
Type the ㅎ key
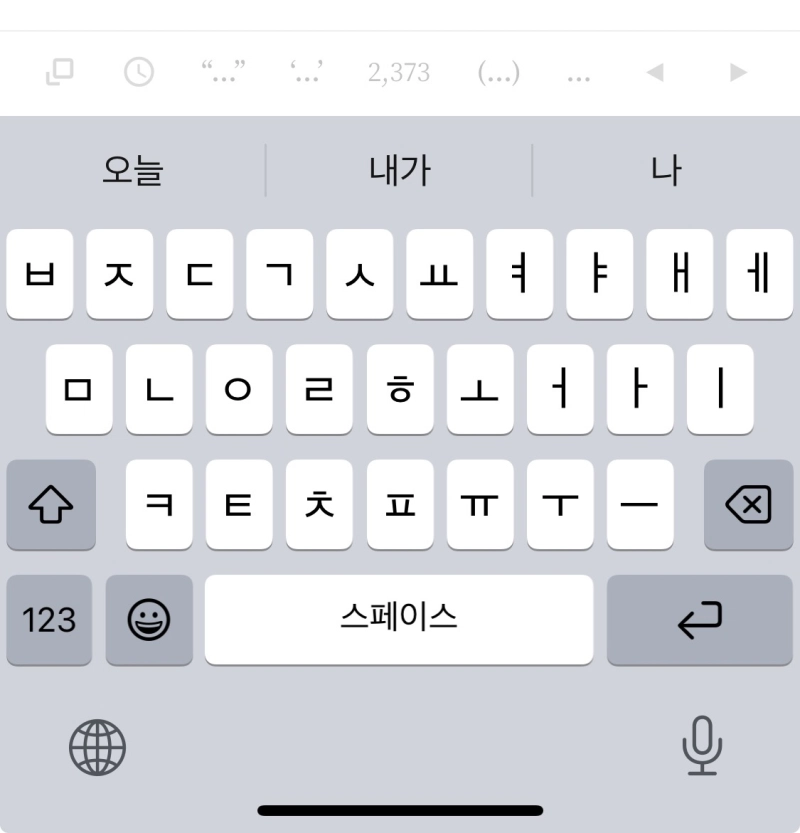tap(400, 390)
